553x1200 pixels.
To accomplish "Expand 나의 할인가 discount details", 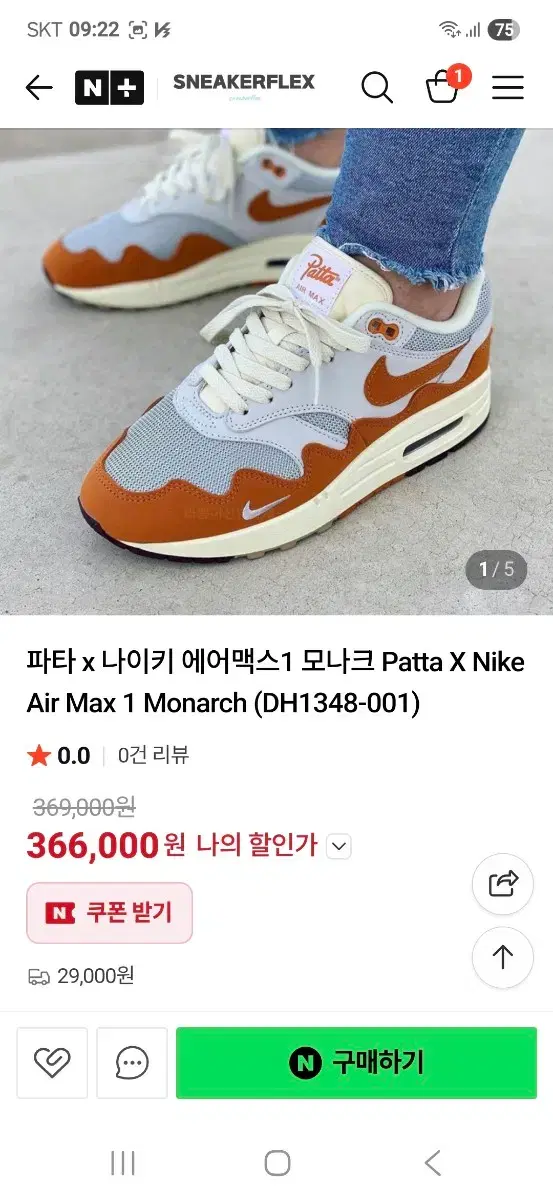I will [x=340, y=846].
